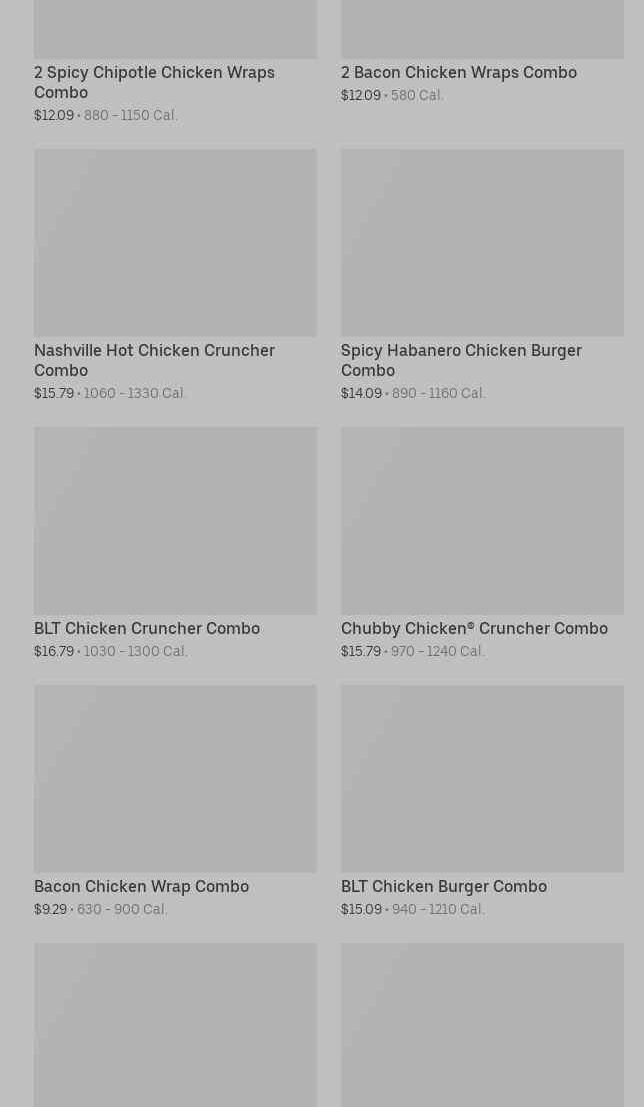The image size is (644, 1107).
Task: View BLT Chicken Cruncher Combo
Action: [175, 540]
